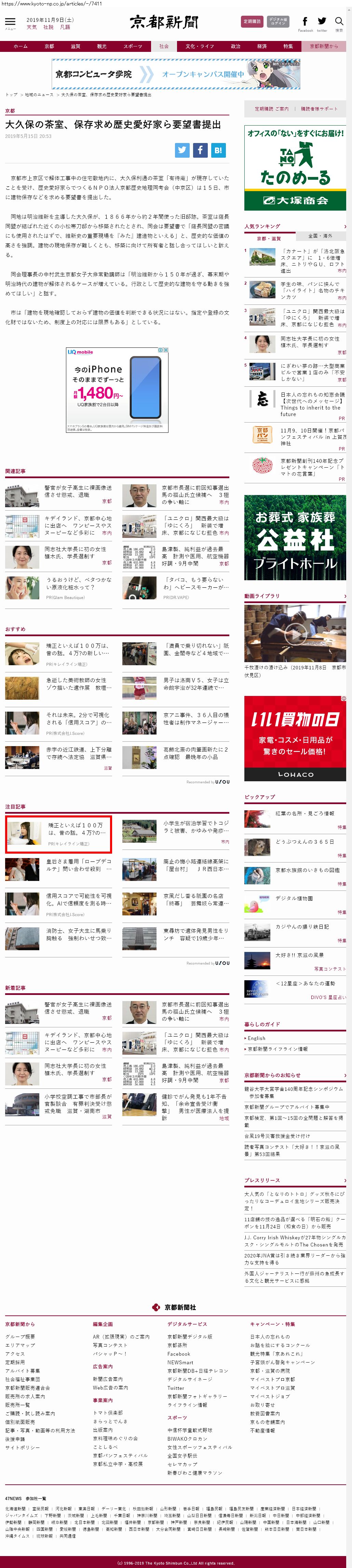Select the 文化・ライフ navigation tab
This screenshot has width=352, height=1568.
coord(200,46)
